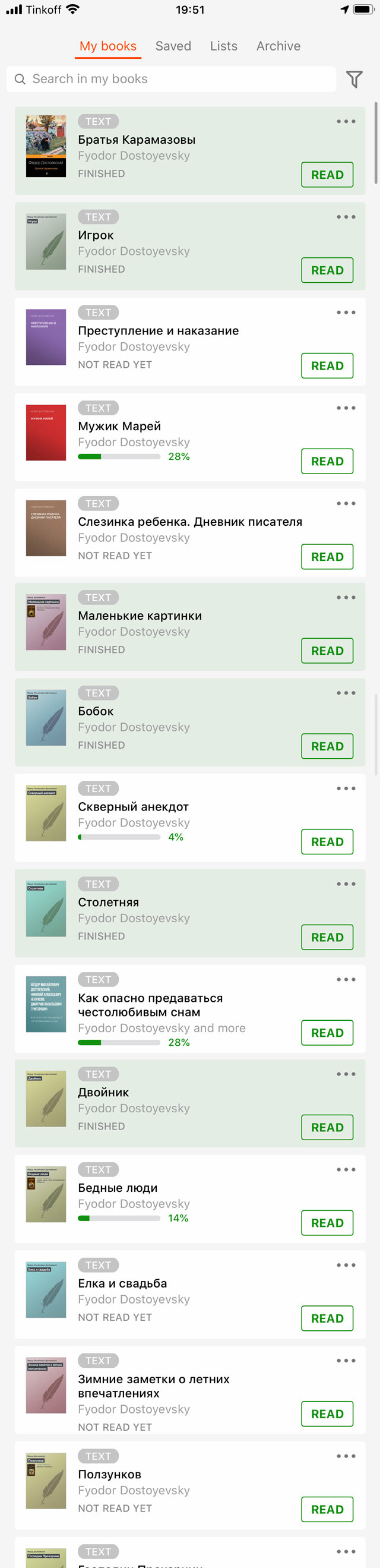Switch to the Lists tab
This screenshot has height=1568, width=380.
pyautogui.click(x=224, y=46)
